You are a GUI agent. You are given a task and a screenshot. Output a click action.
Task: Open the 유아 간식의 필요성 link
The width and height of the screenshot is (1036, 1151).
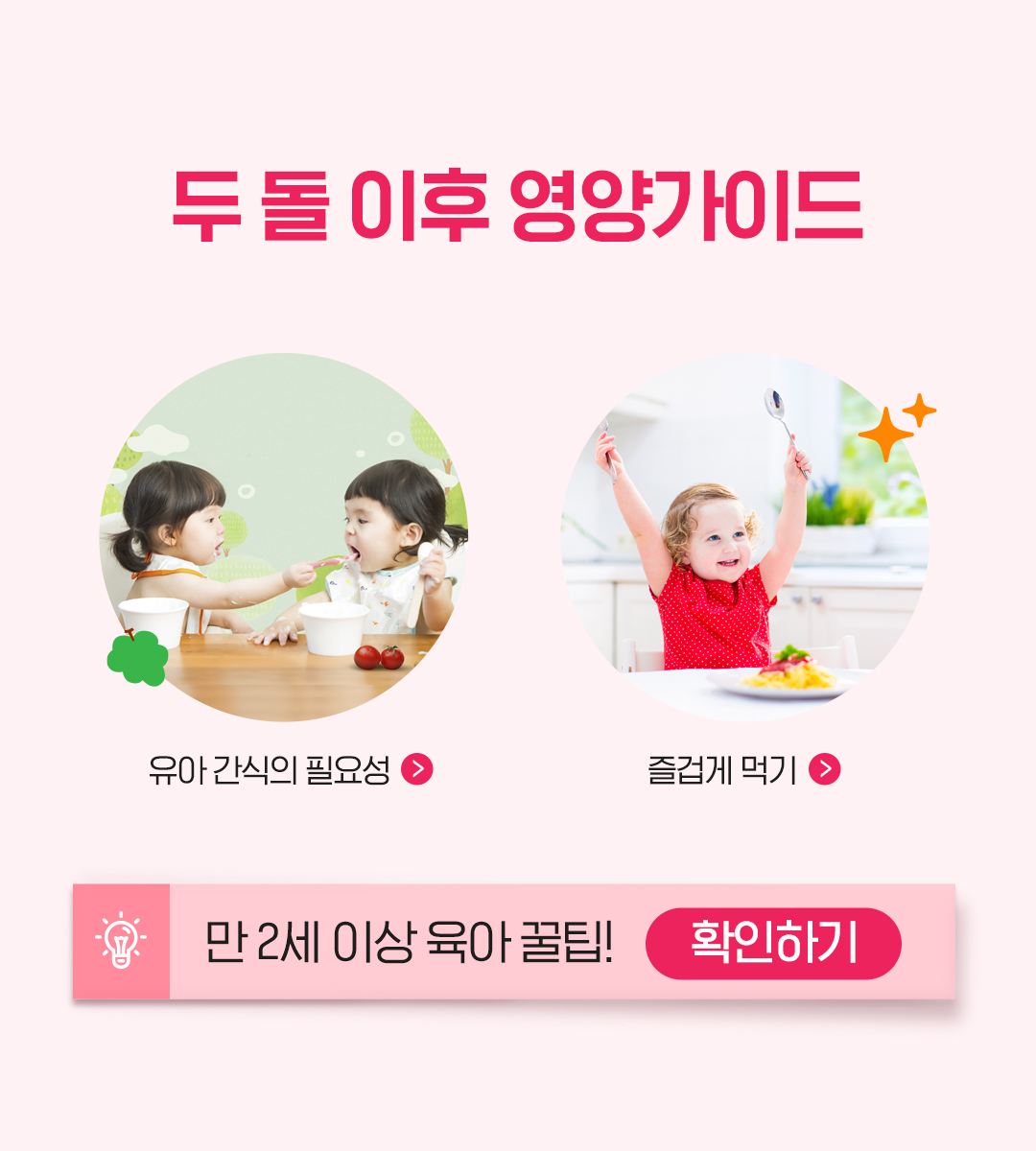pos(290,770)
